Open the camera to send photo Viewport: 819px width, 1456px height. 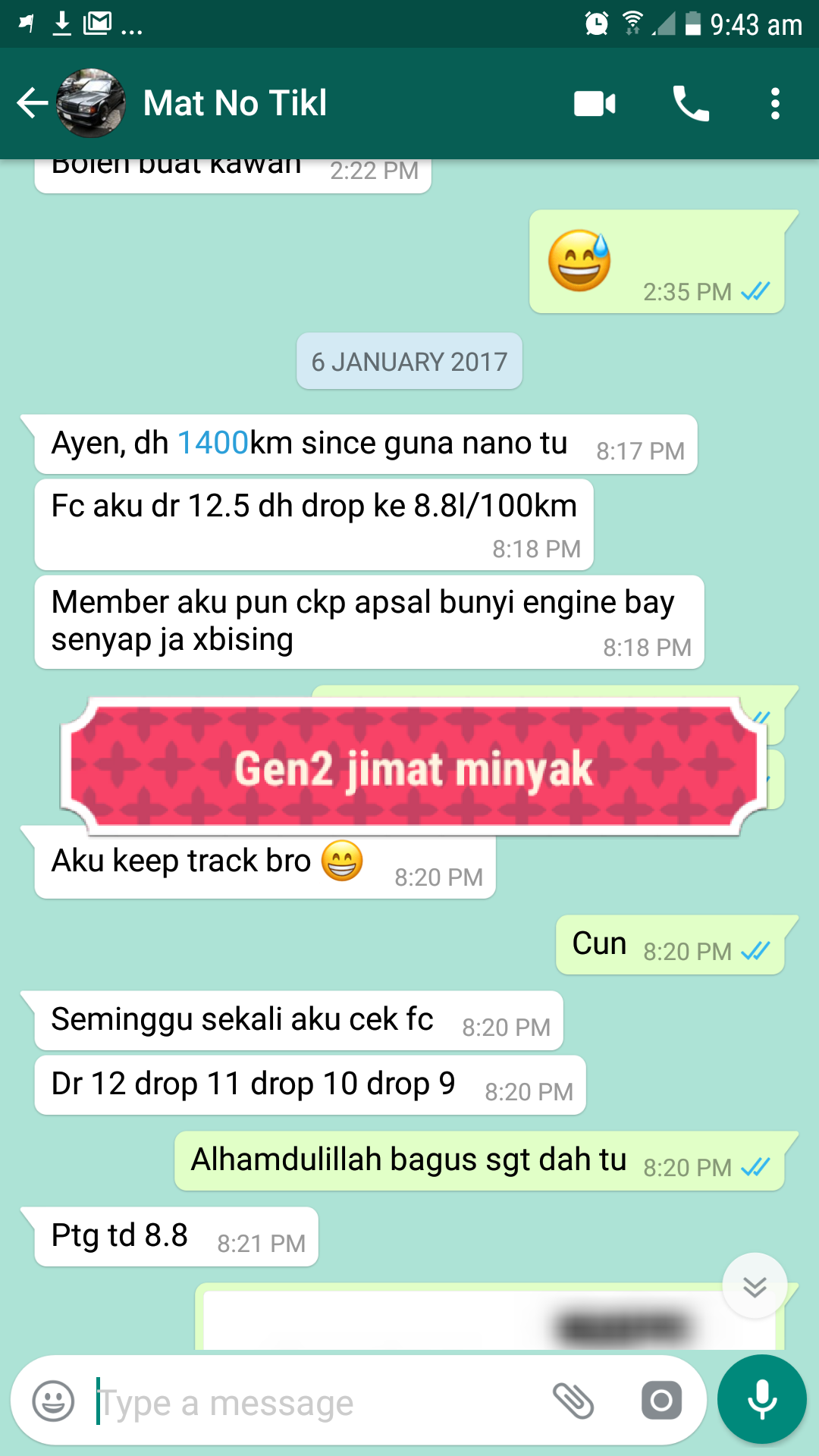tap(661, 1401)
